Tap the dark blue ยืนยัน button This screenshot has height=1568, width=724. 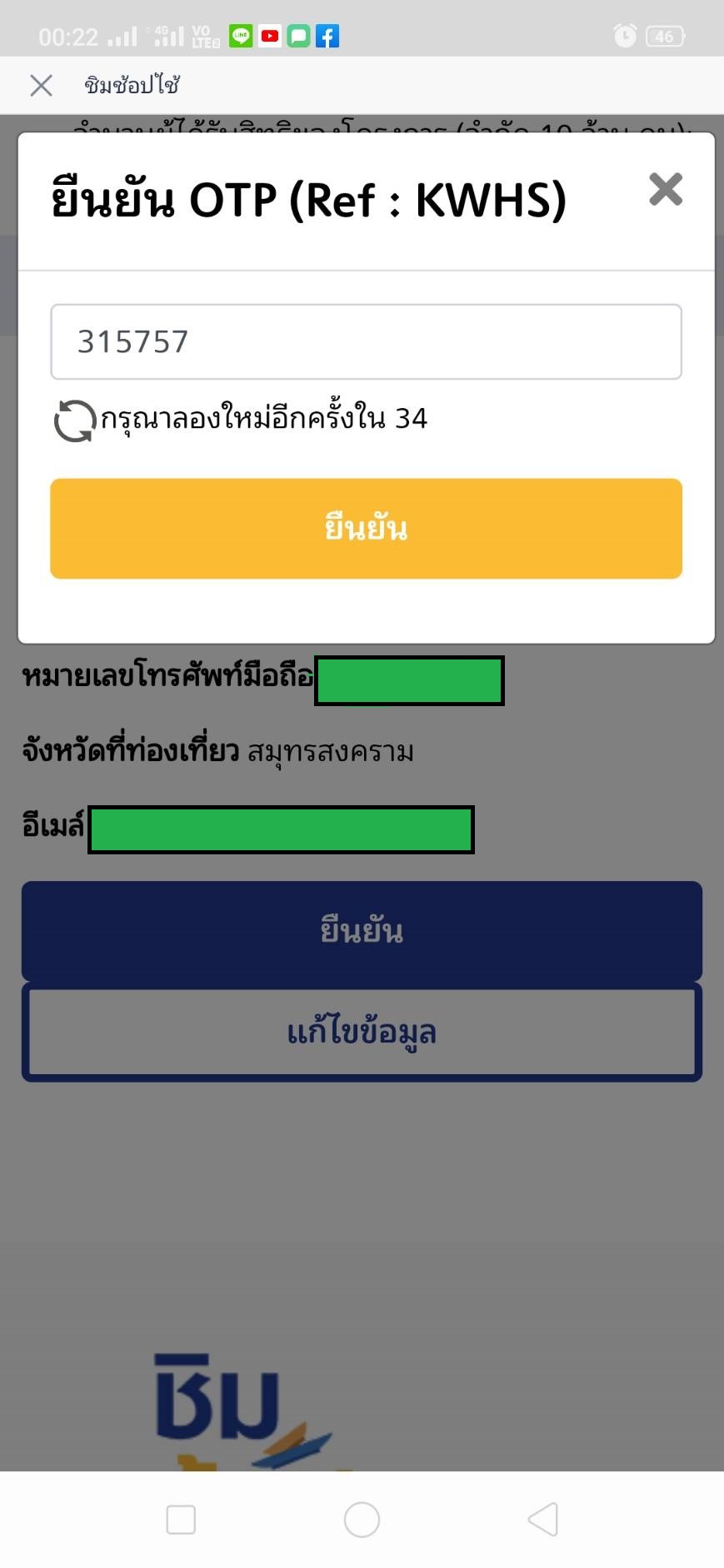point(362,930)
